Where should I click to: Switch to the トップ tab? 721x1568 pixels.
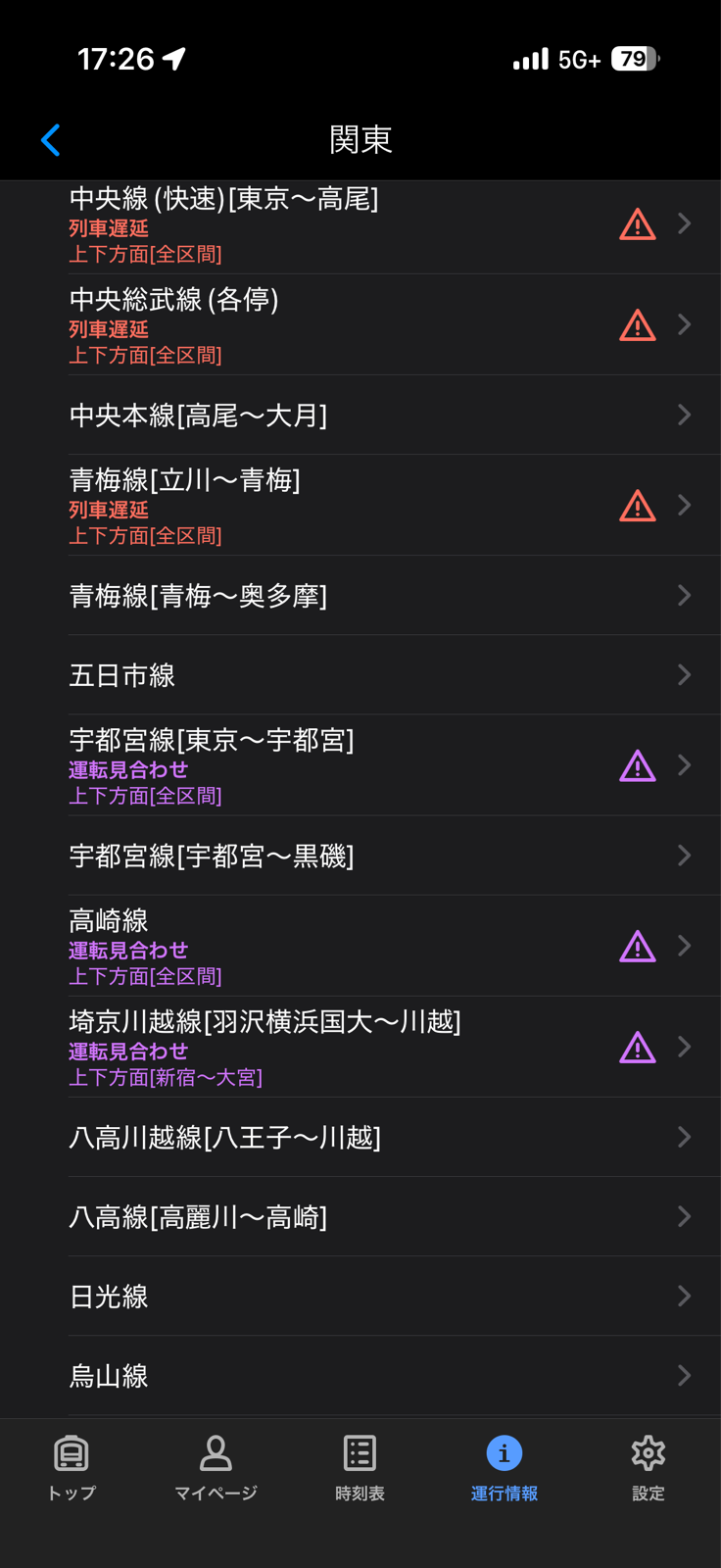click(x=72, y=1467)
